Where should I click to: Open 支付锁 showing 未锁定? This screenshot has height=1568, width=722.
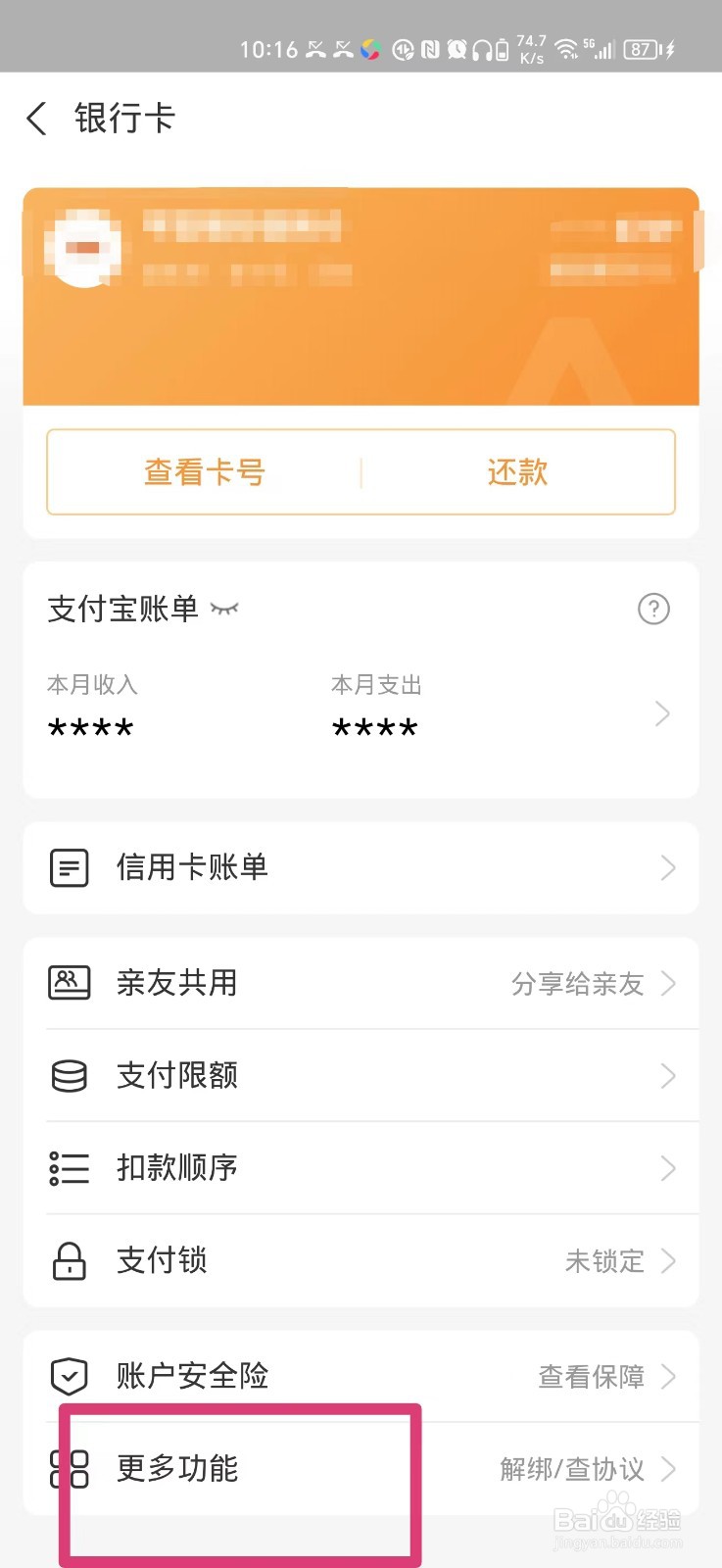pyautogui.click(x=361, y=1260)
